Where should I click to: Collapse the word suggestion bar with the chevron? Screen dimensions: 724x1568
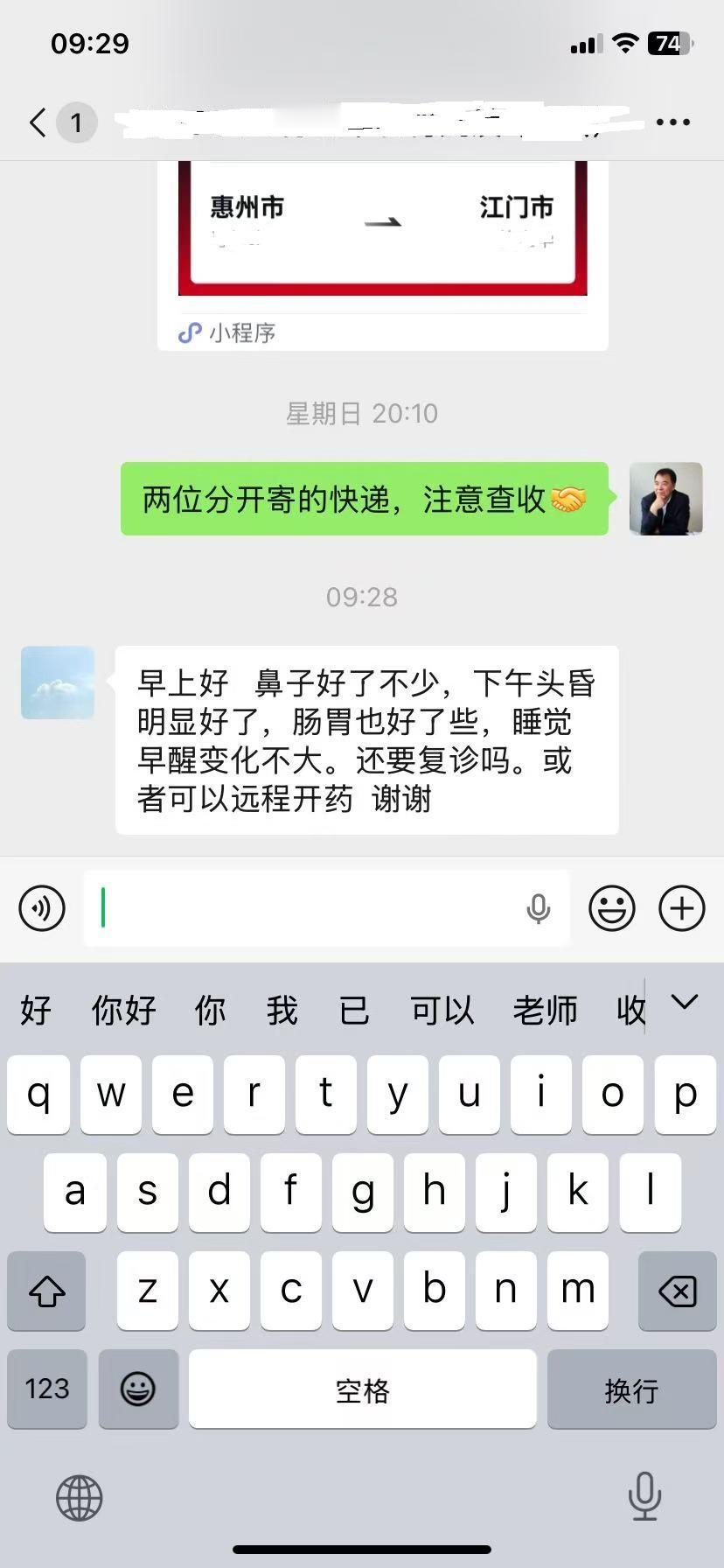click(x=686, y=1002)
